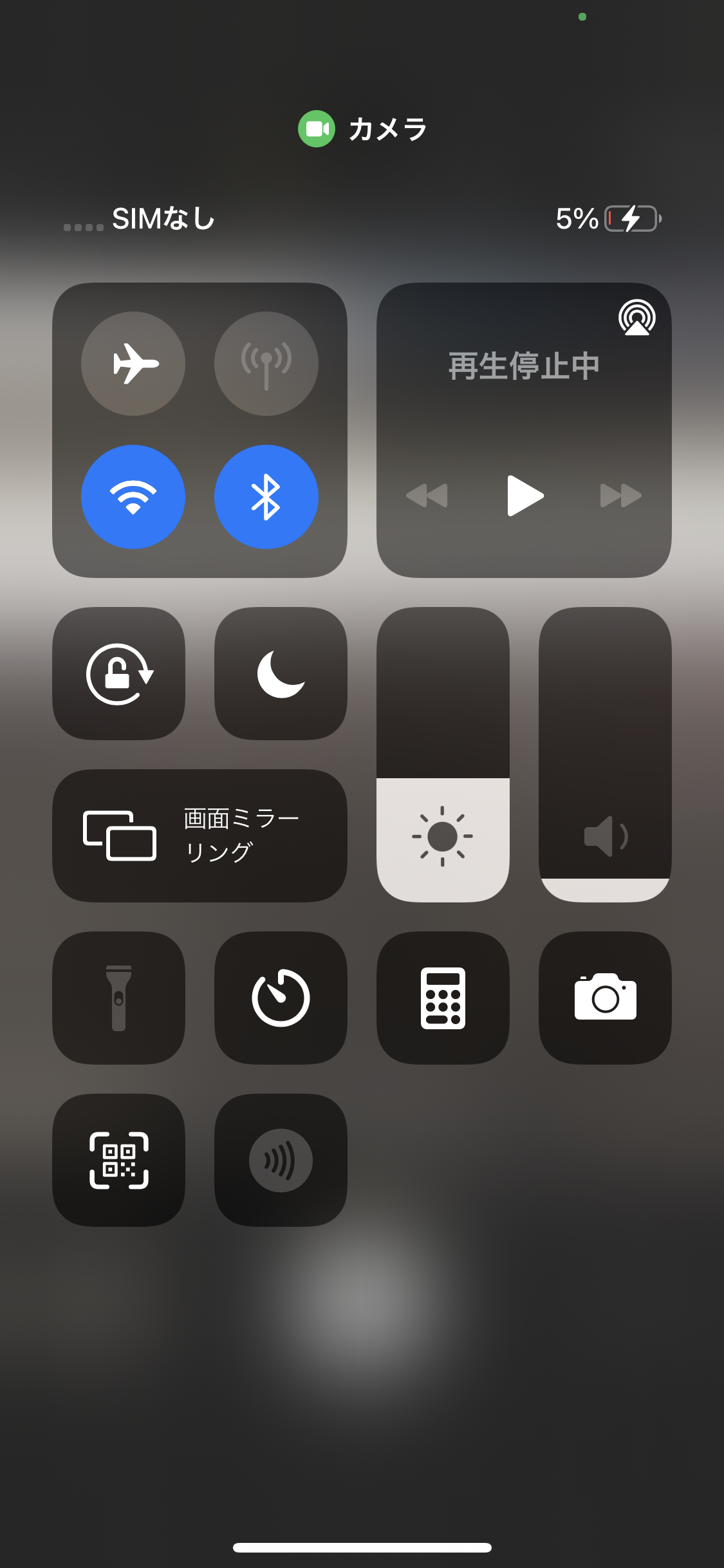
Task: Turn on Do Not Disturb moon
Action: click(281, 674)
